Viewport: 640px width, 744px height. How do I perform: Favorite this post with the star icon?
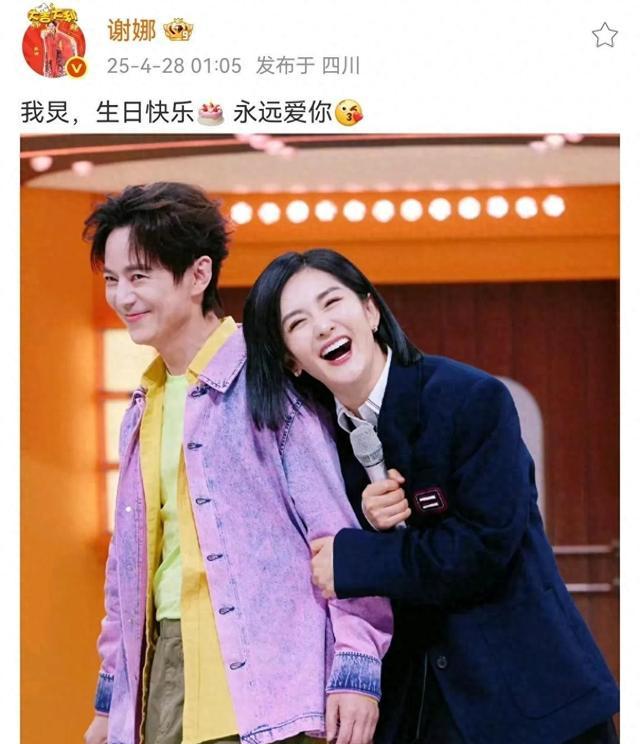tap(604, 36)
